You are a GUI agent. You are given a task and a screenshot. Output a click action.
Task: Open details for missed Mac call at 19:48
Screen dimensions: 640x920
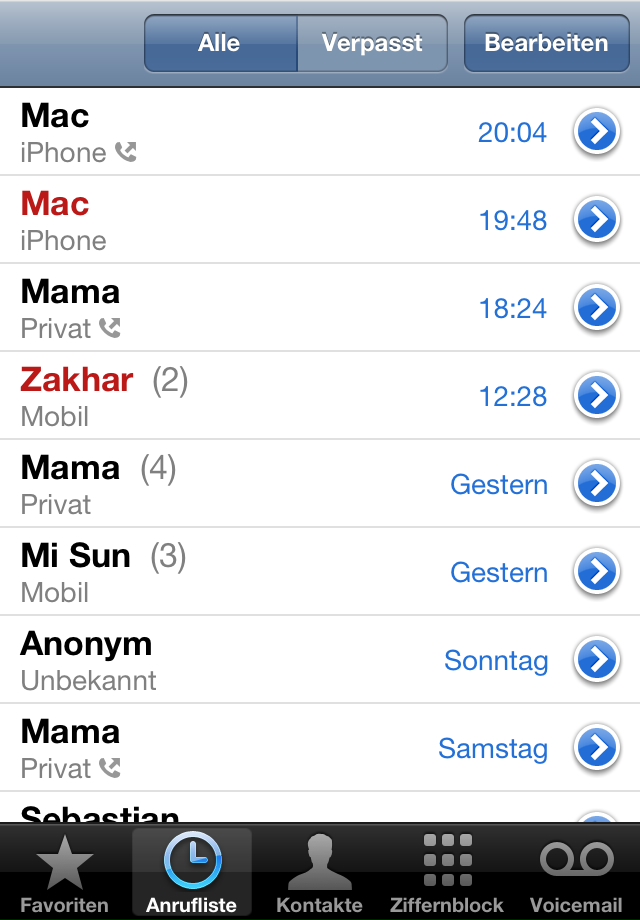point(597,220)
